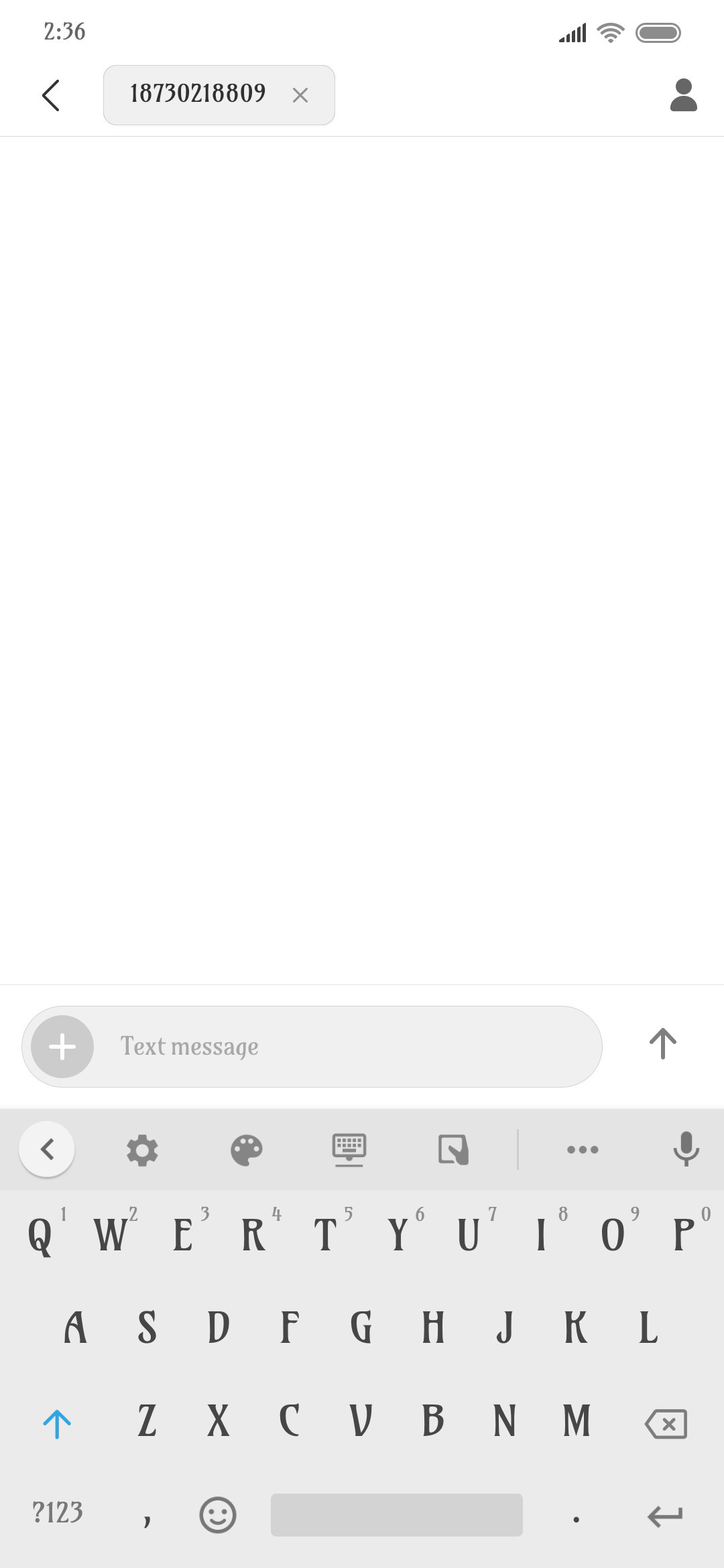This screenshot has width=724, height=1568.
Task: Remove recipient 18730218809 with the X
Action: coord(300,95)
